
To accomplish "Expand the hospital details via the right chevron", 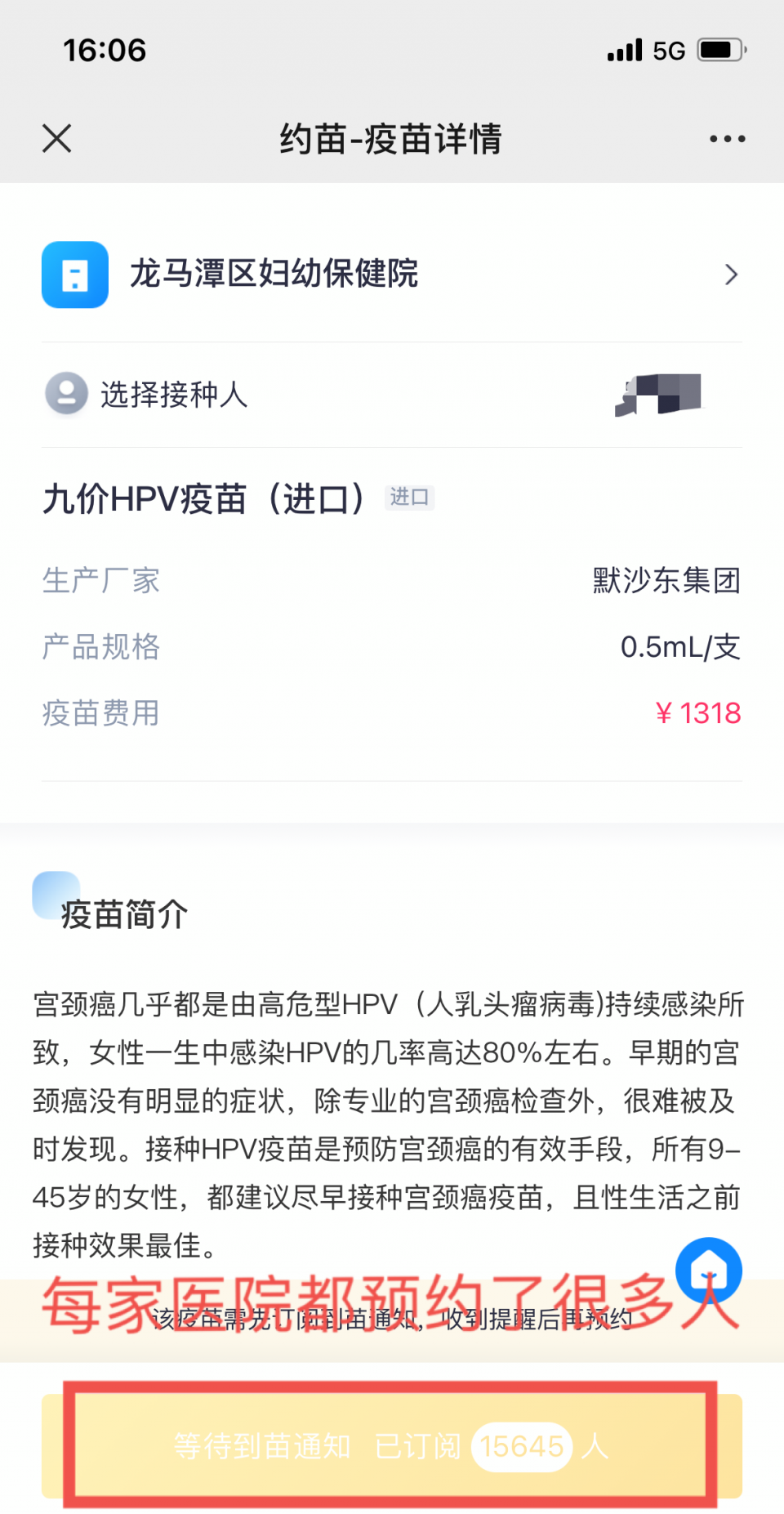I will pyautogui.click(x=732, y=275).
